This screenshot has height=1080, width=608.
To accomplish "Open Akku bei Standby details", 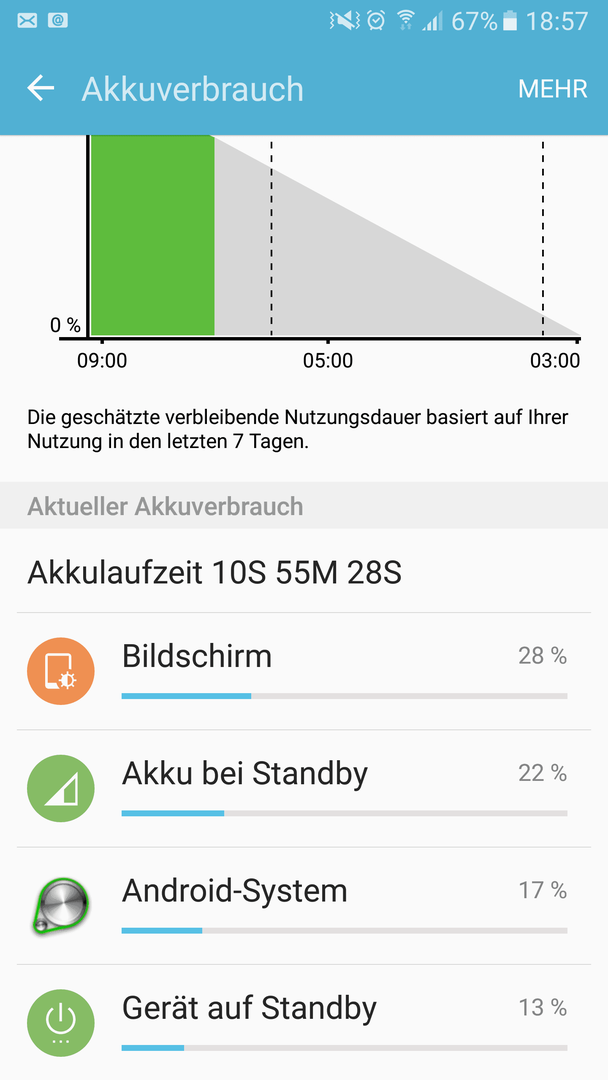I will [304, 789].
